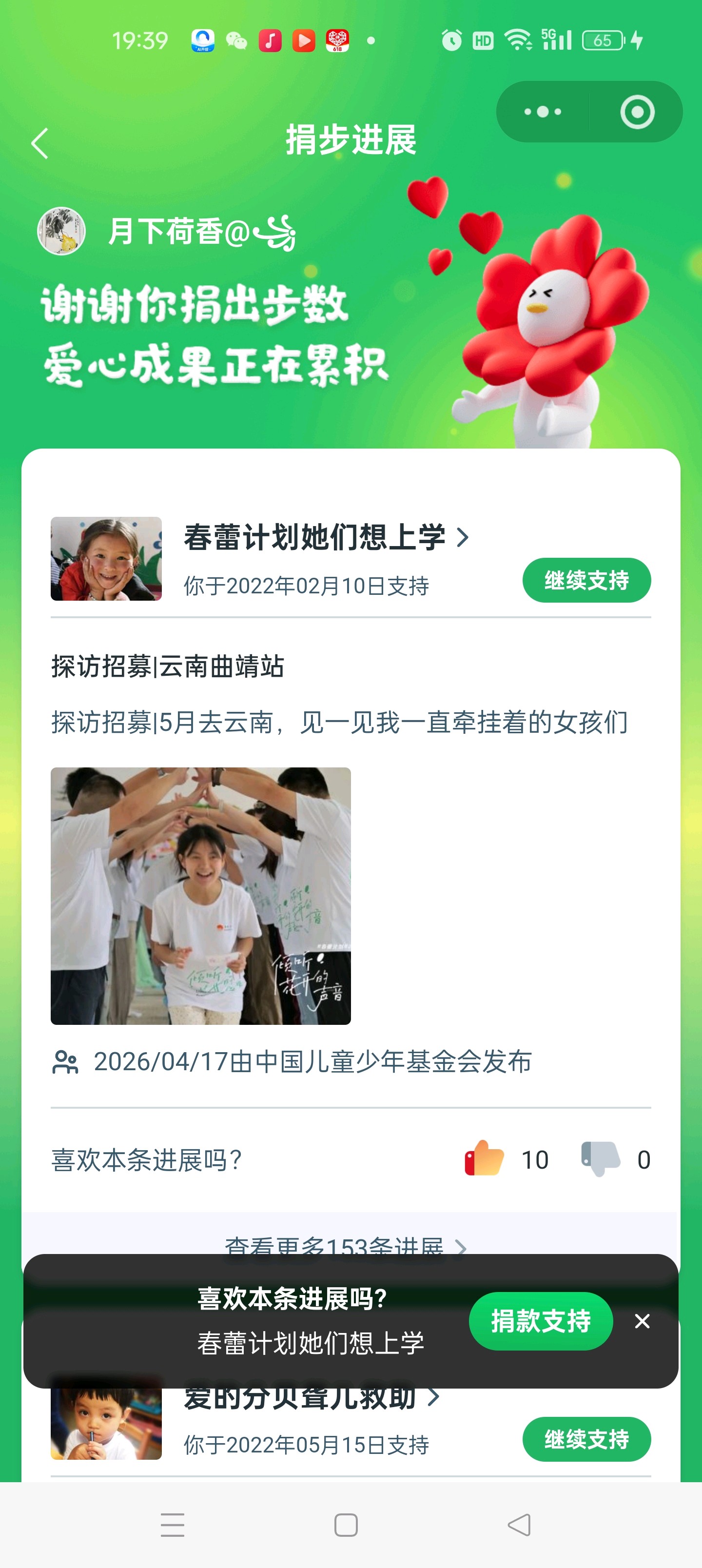The height and width of the screenshot is (1568, 702).
Task: Tap 捐款支持 in the popup banner
Action: point(540,1321)
